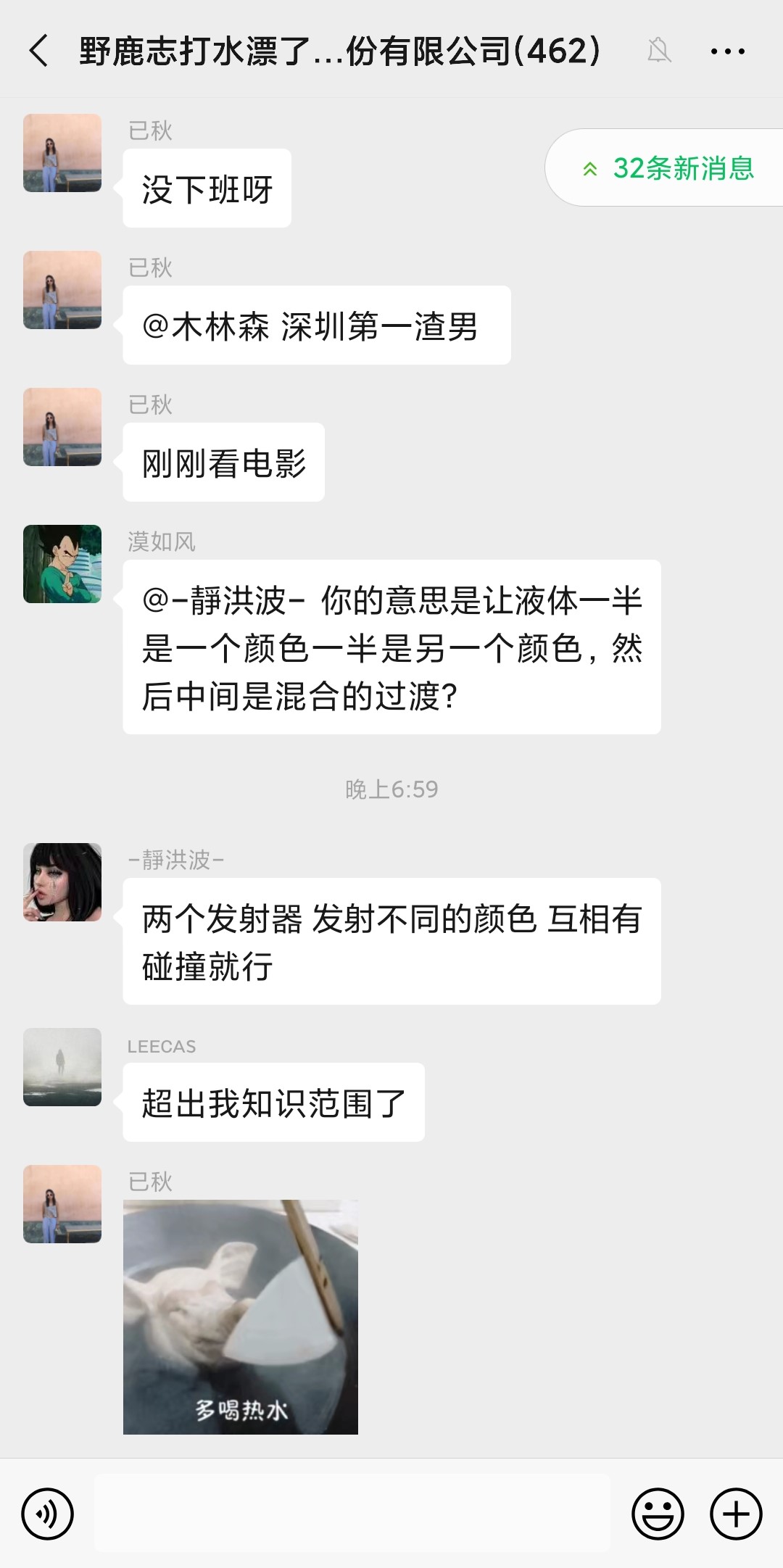View -靜洪波-'s profile avatar
783x1568 pixels.
coord(62,882)
